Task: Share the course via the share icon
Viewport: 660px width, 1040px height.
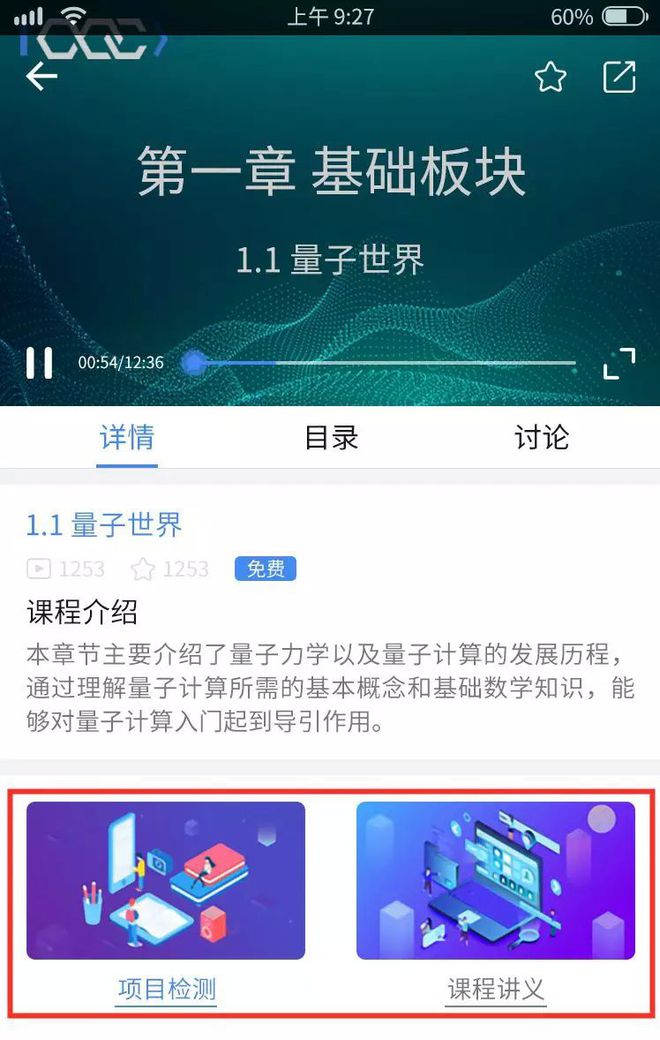Action: [x=619, y=77]
